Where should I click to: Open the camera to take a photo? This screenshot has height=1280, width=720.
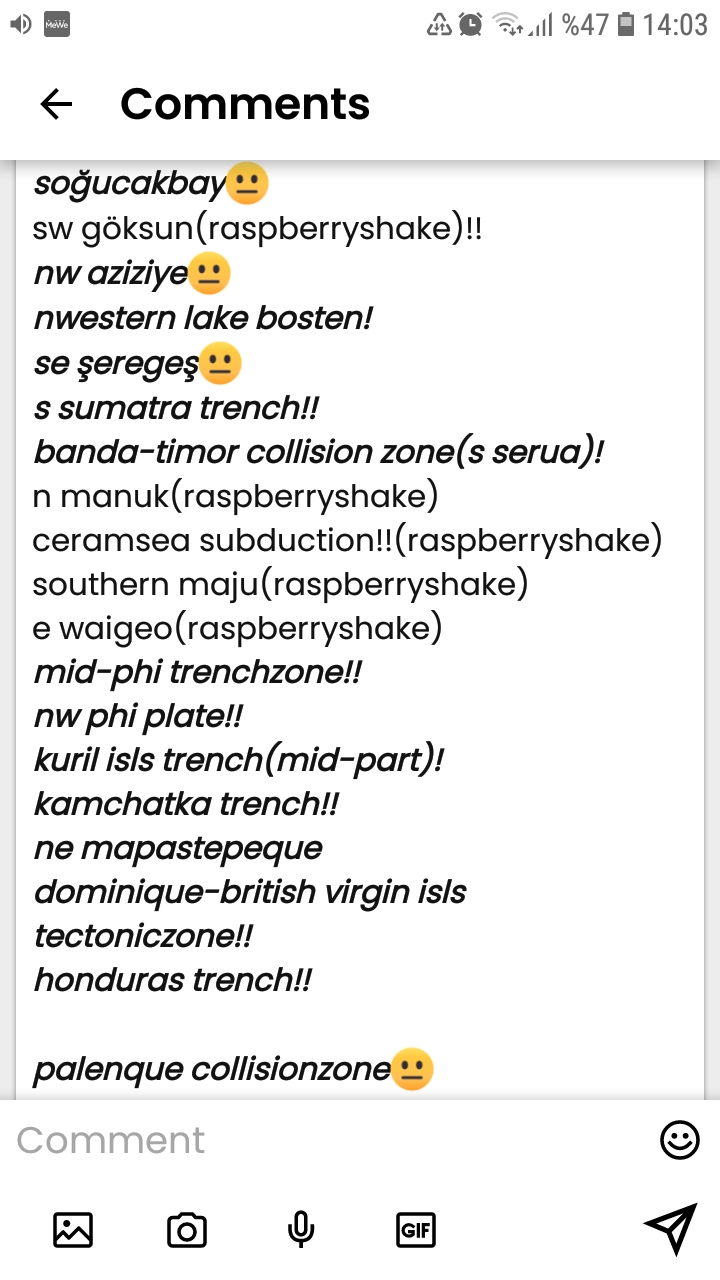tap(187, 1229)
